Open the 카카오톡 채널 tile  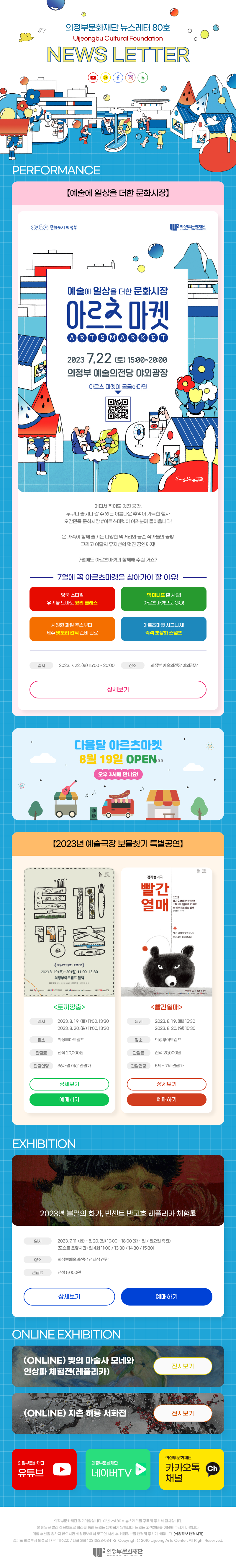[191, 1468]
